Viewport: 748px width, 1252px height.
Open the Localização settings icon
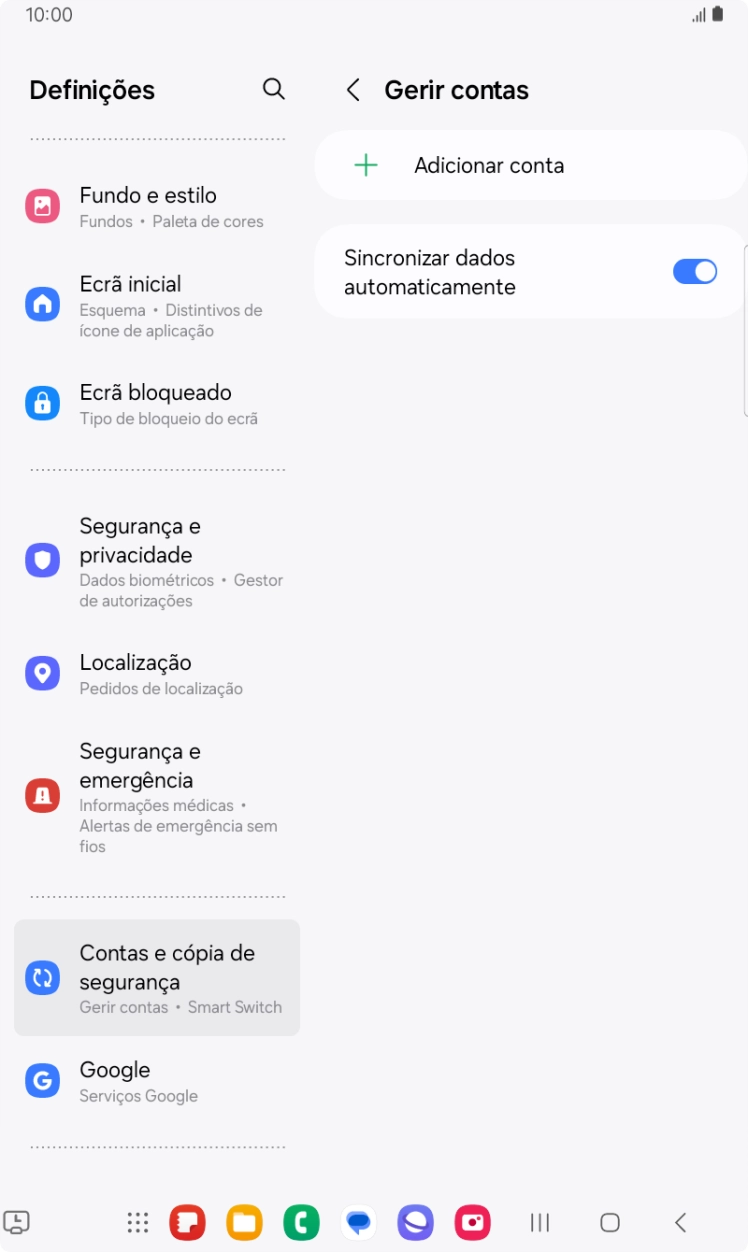click(x=42, y=673)
